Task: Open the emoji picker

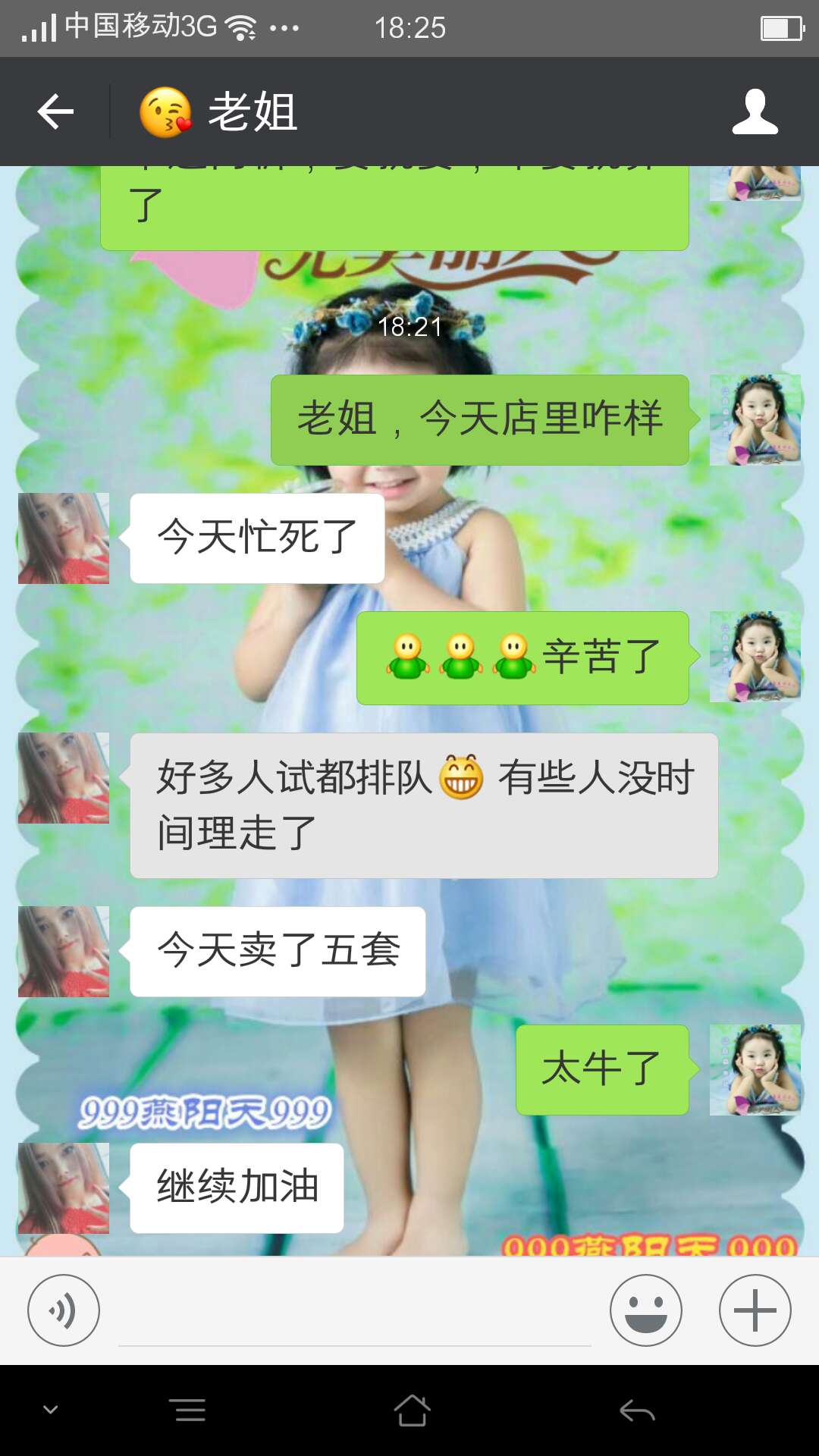Action: pyautogui.click(x=645, y=1310)
